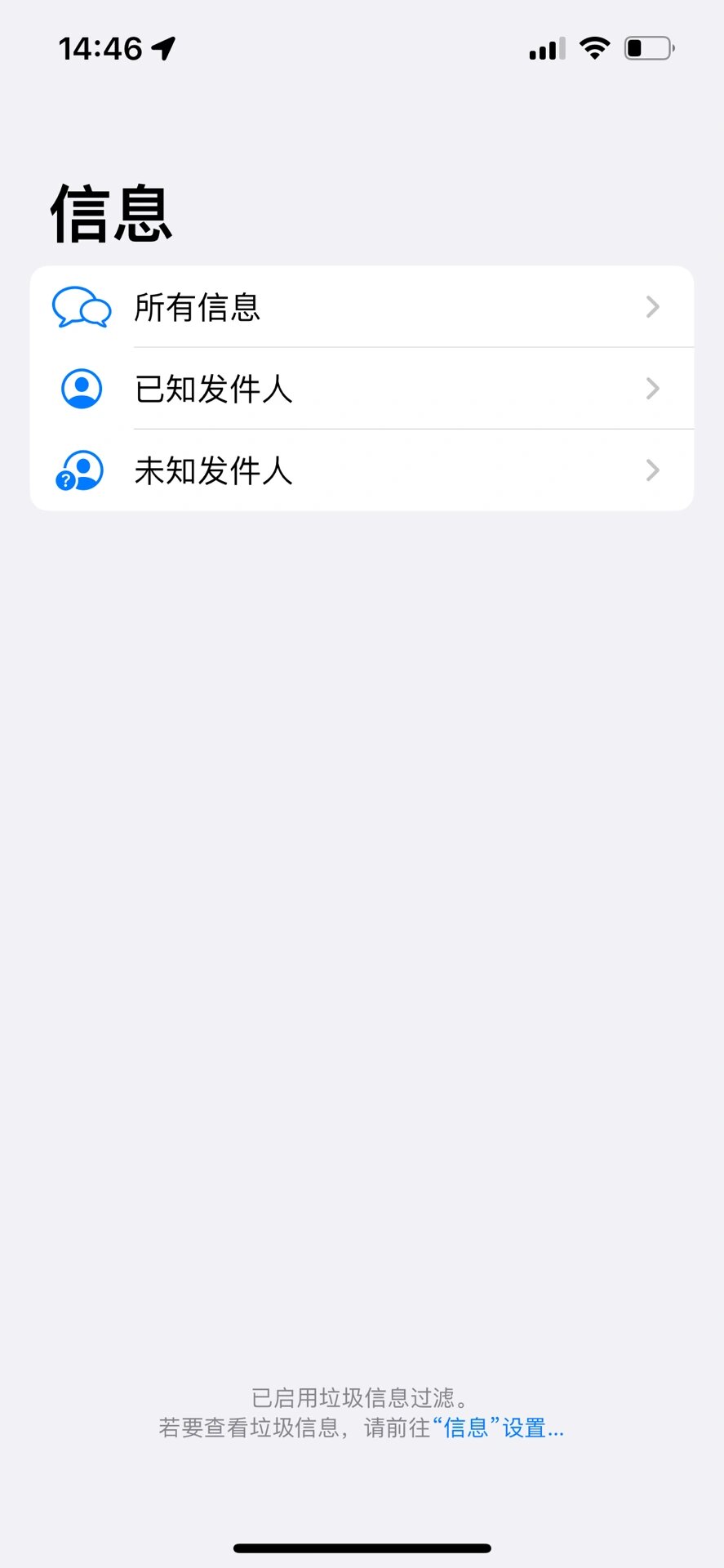
Task: Click the Known Senders person icon
Action: [80, 389]
